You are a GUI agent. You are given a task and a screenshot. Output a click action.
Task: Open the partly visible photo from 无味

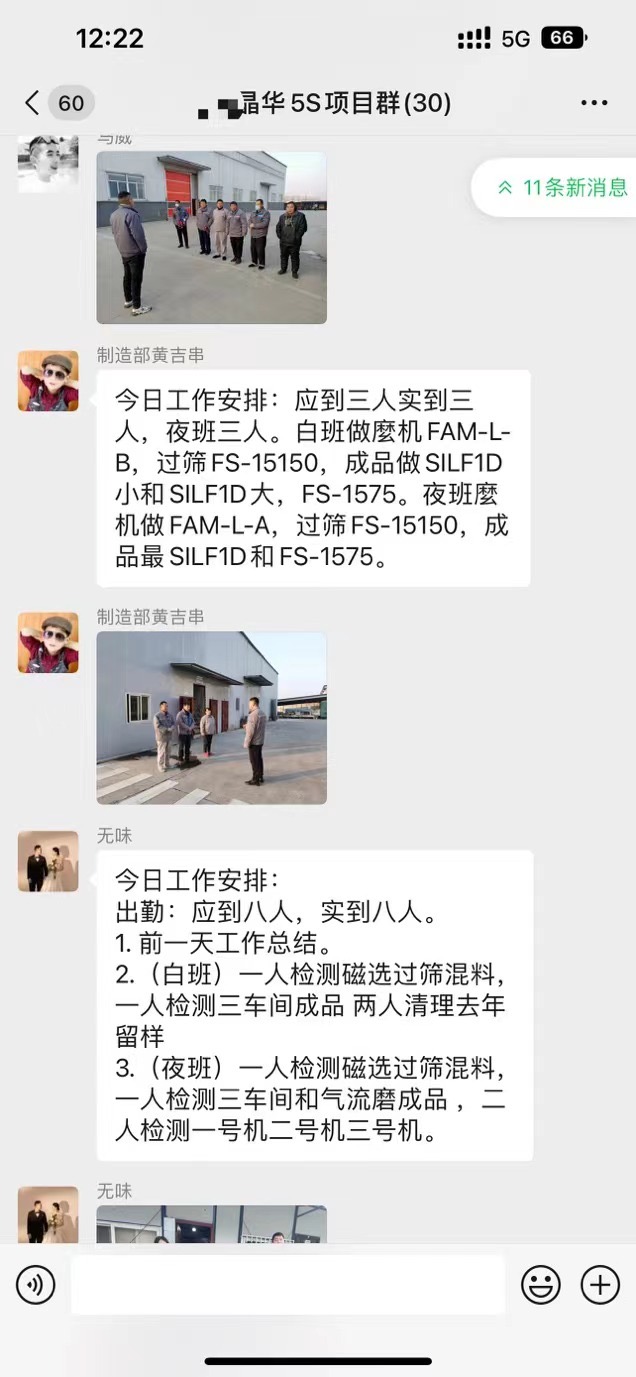(x=211, y=1224)
